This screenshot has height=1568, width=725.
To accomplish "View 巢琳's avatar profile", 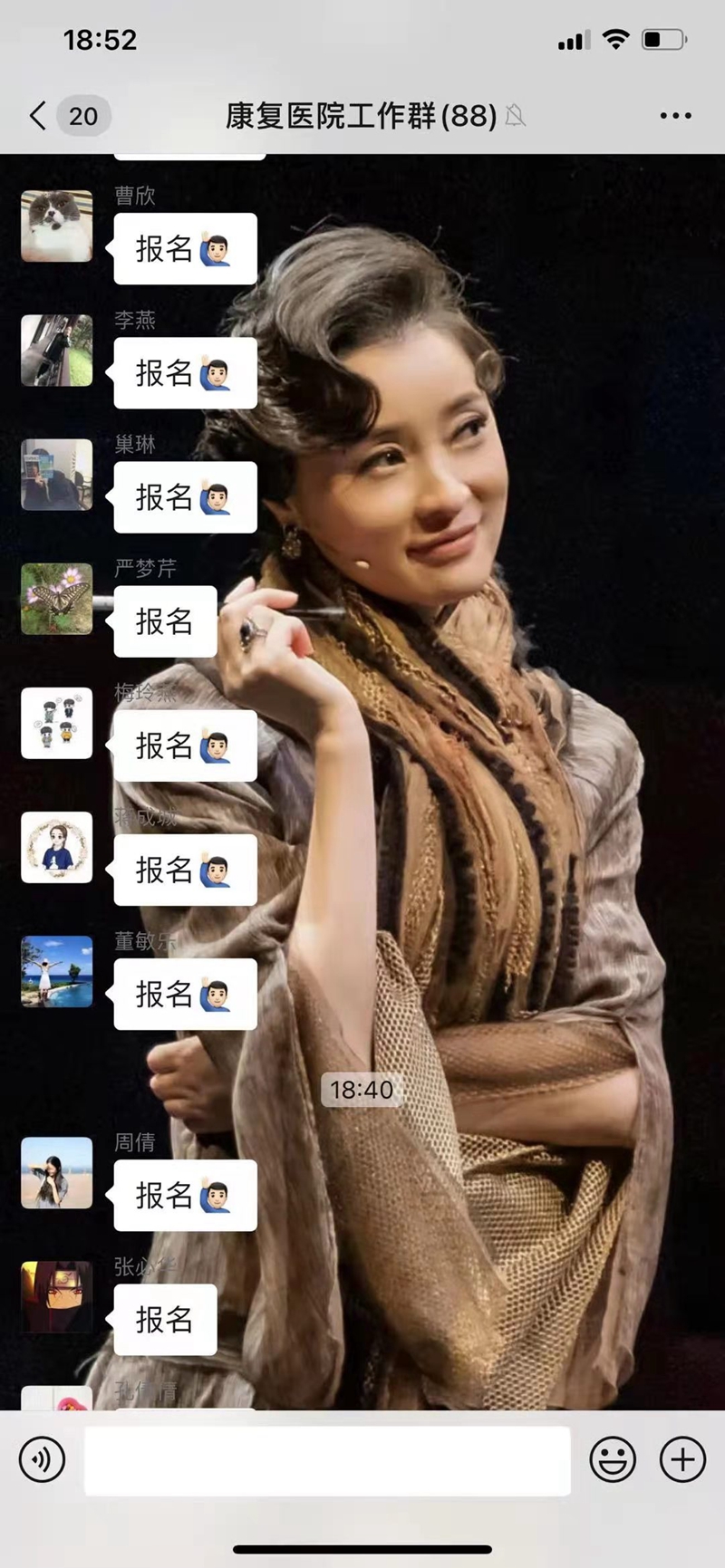I will pyautogui.click(x=57, y=474).
